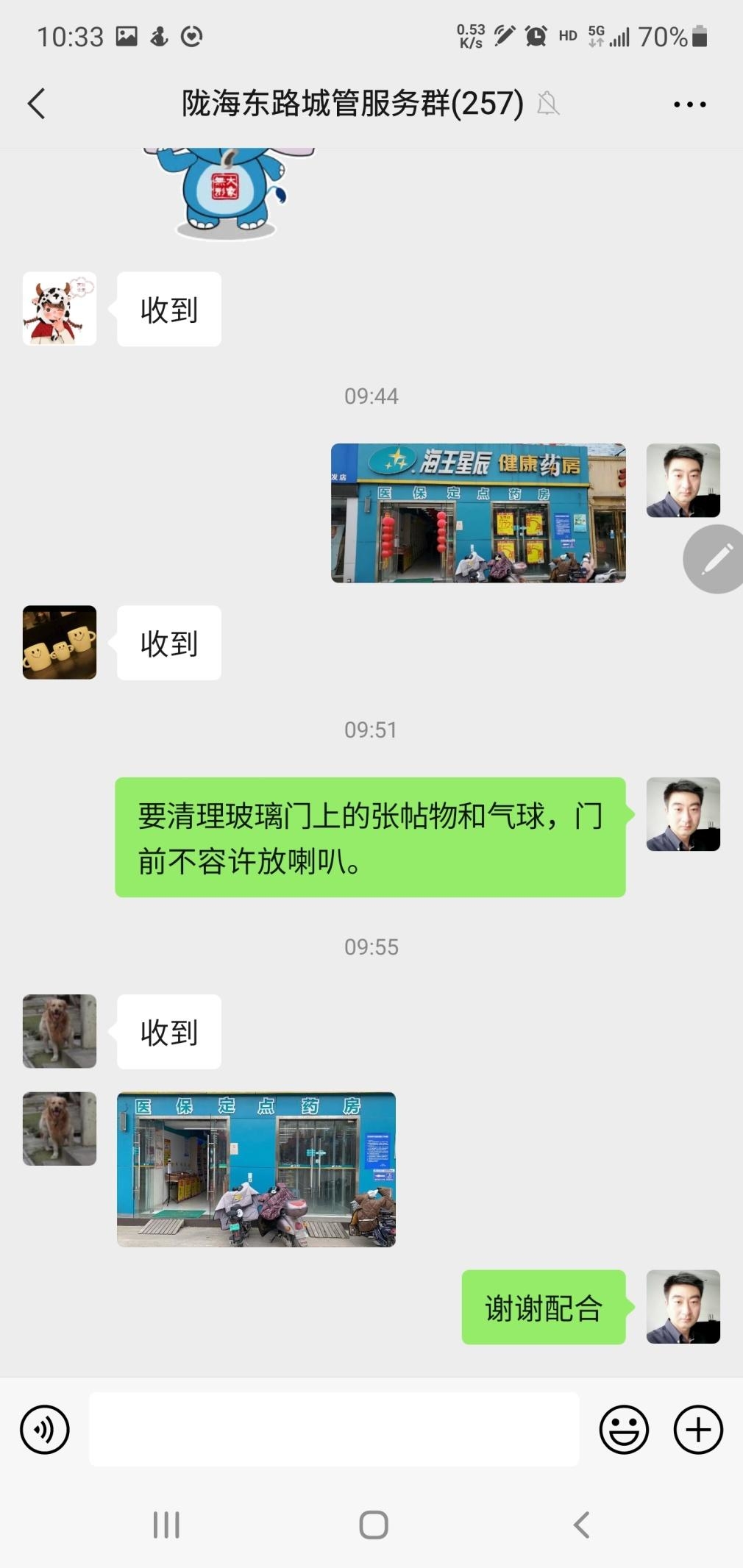Open the avatar beside 谢谢配合
743x1568 pixels.
683,1307
